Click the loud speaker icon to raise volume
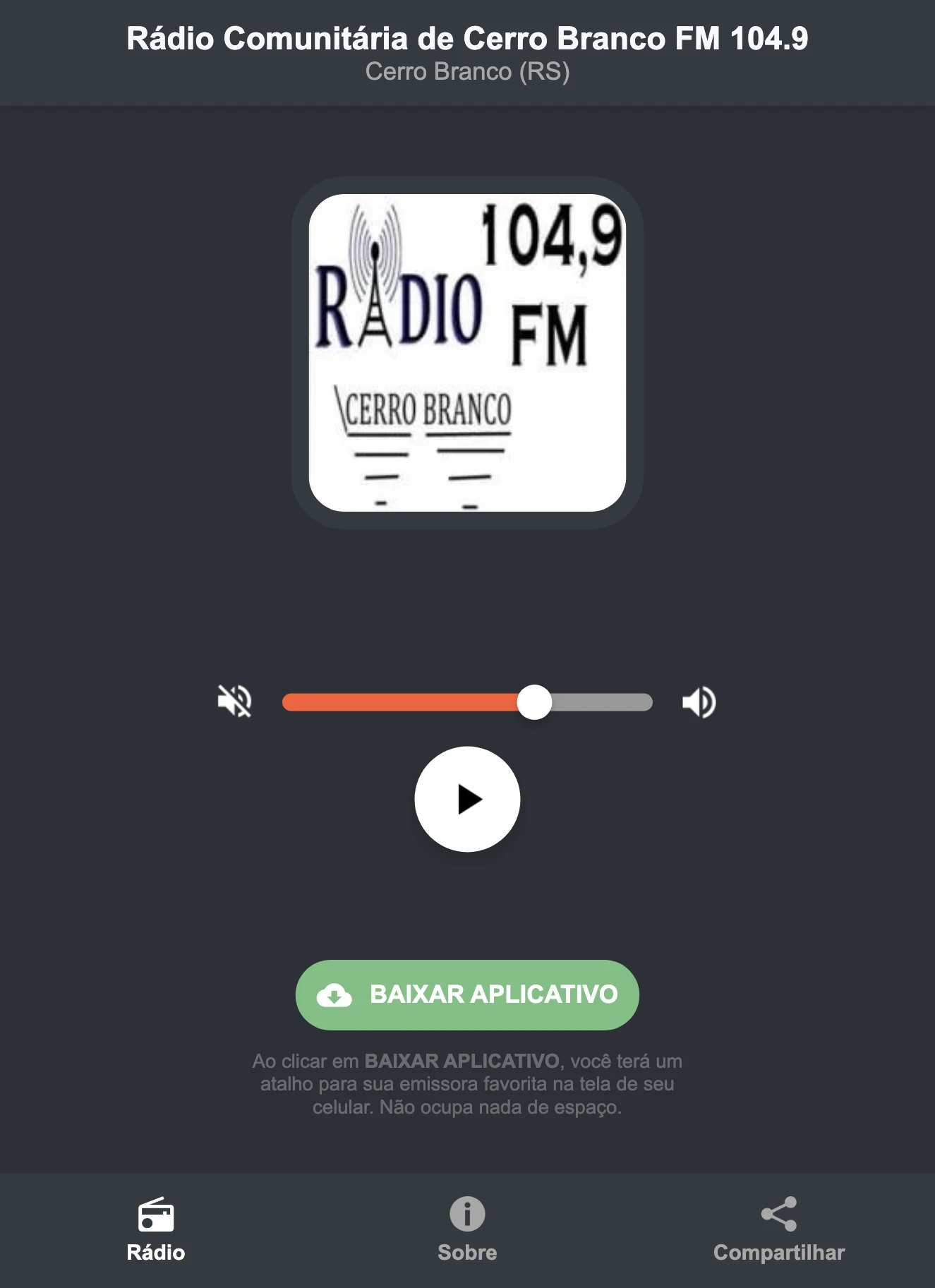Viewport: 935px width, 1288px height. (x=699, y=702)
